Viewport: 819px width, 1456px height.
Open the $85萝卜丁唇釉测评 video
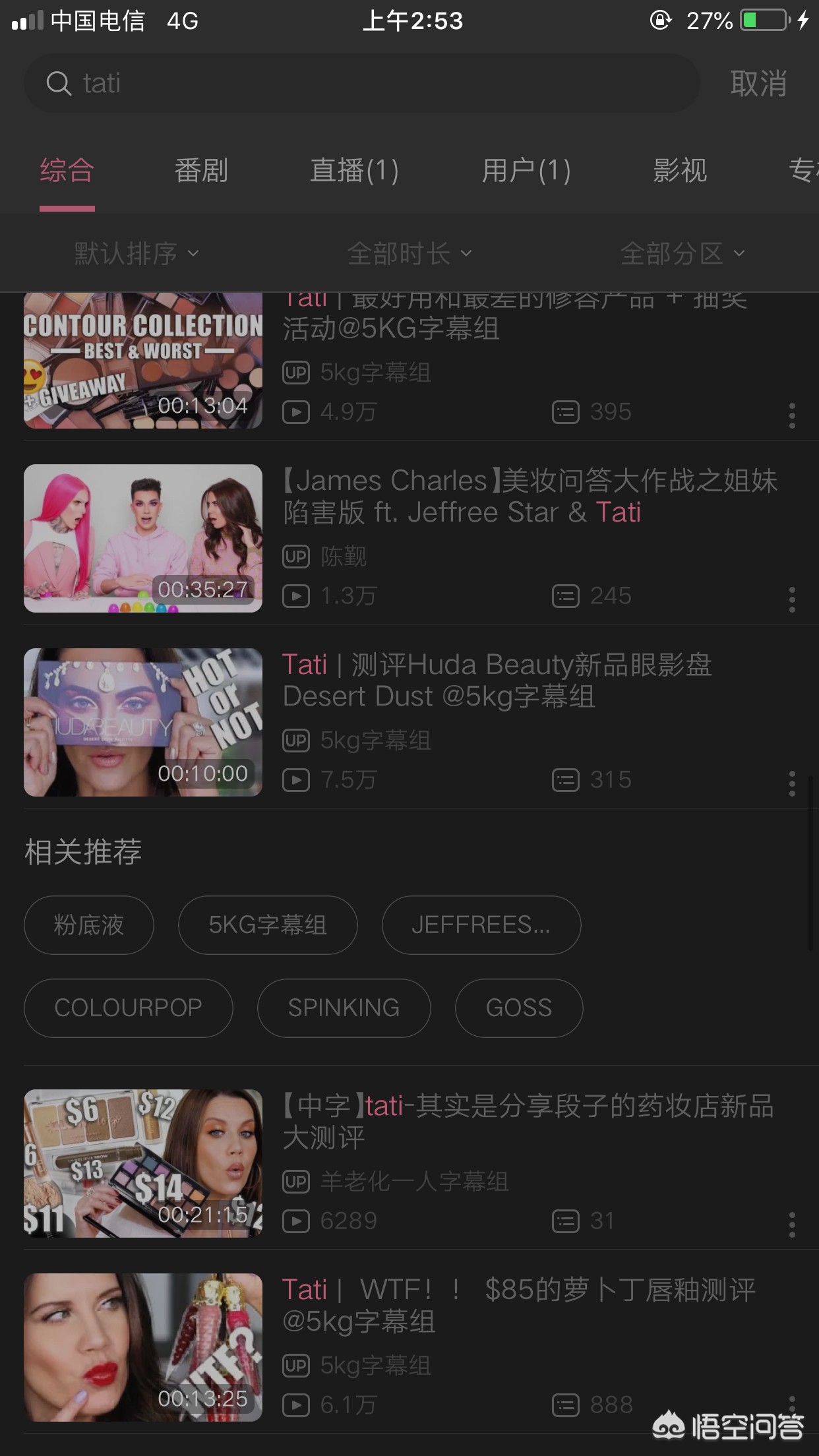coord(462,1306)
